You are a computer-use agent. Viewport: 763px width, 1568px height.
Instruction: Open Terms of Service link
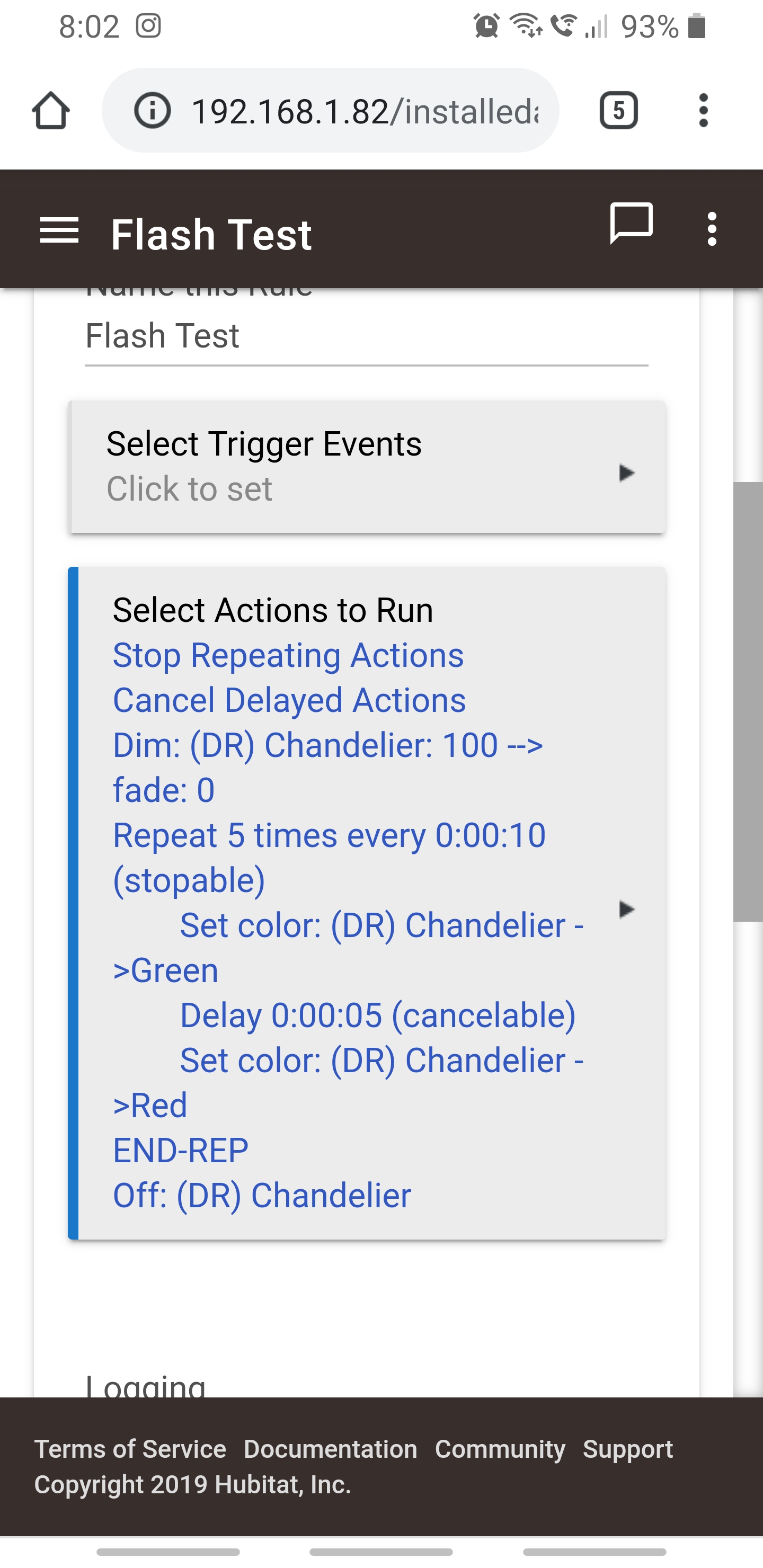[x=130, y=1449]
